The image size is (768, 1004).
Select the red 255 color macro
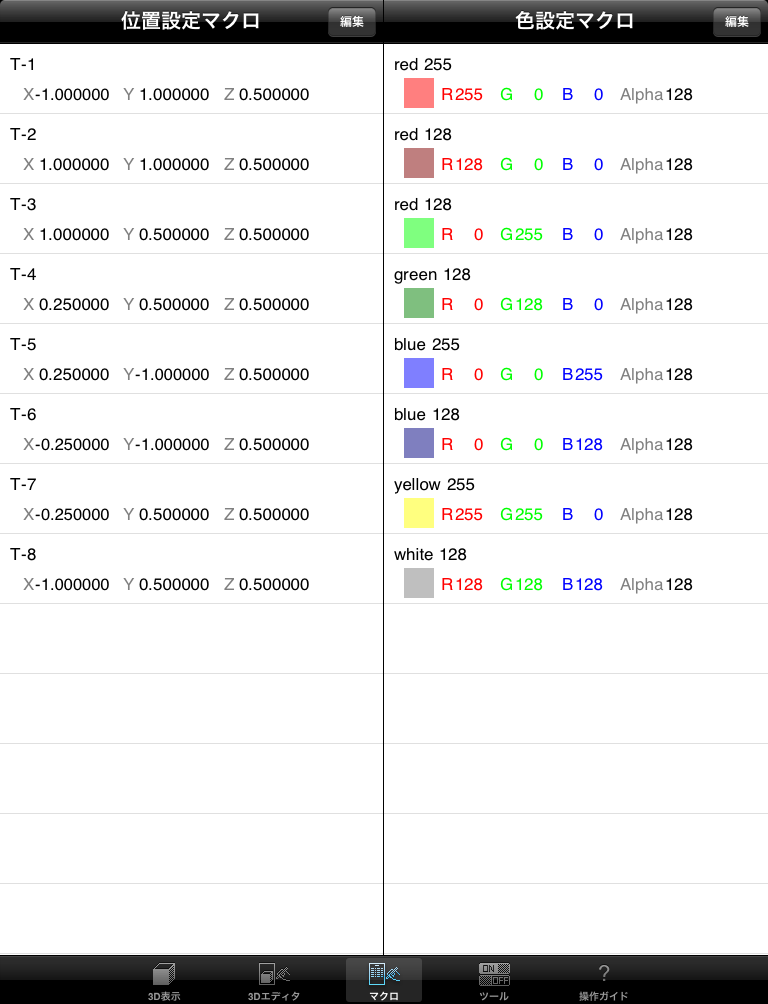(x=576, y=79)
